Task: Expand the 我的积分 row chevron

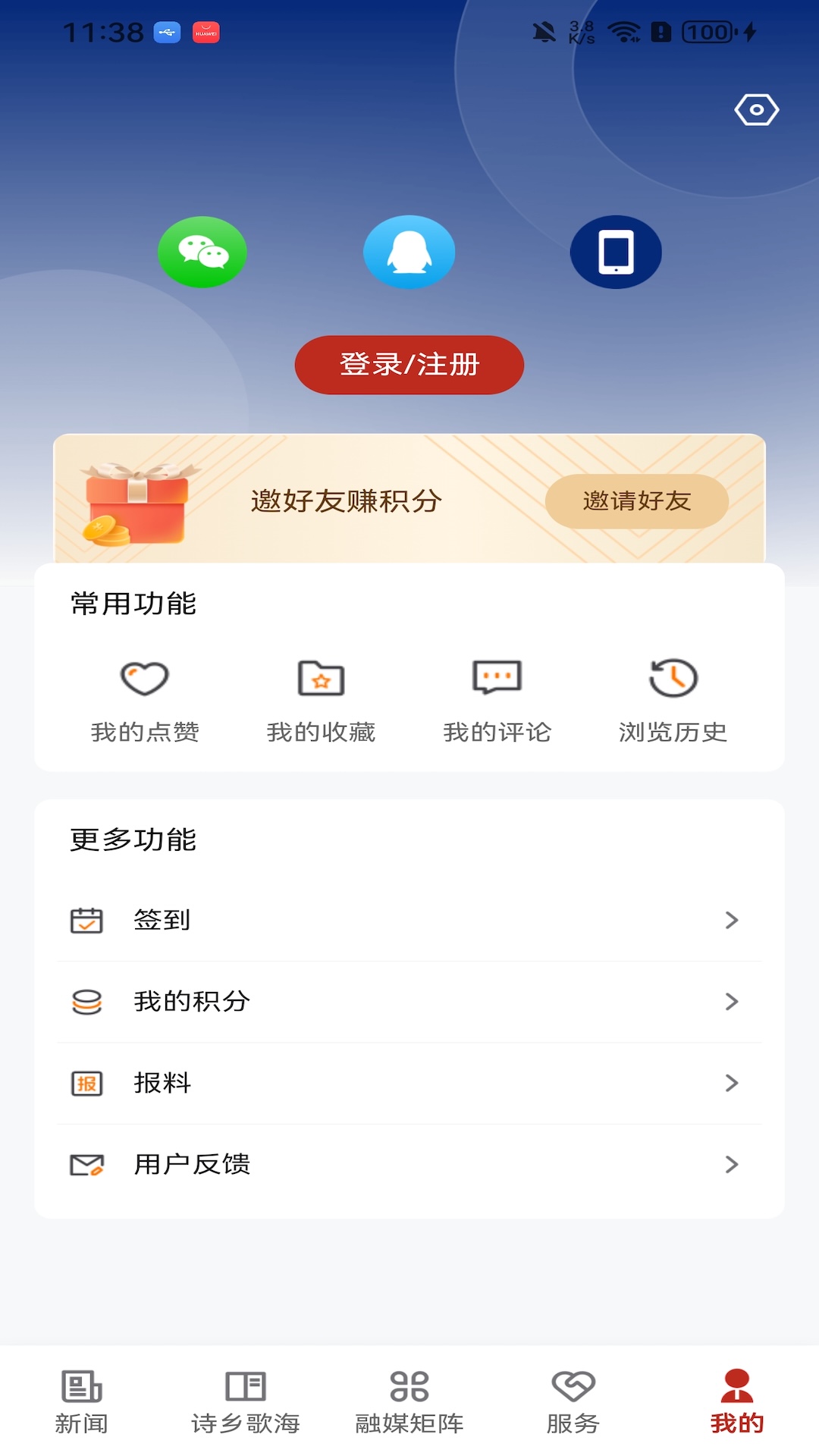Action: coord(731,1002)
